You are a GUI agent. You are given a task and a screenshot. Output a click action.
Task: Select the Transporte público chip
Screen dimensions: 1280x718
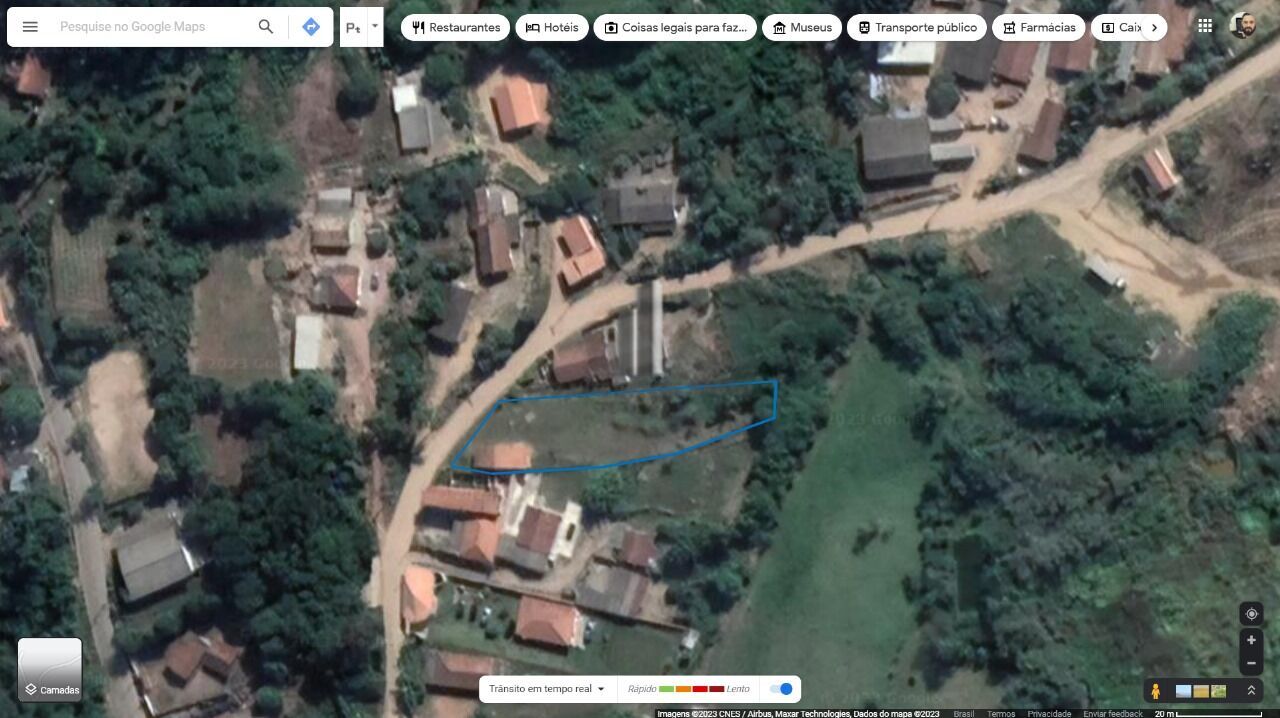[x=916, y=28]
